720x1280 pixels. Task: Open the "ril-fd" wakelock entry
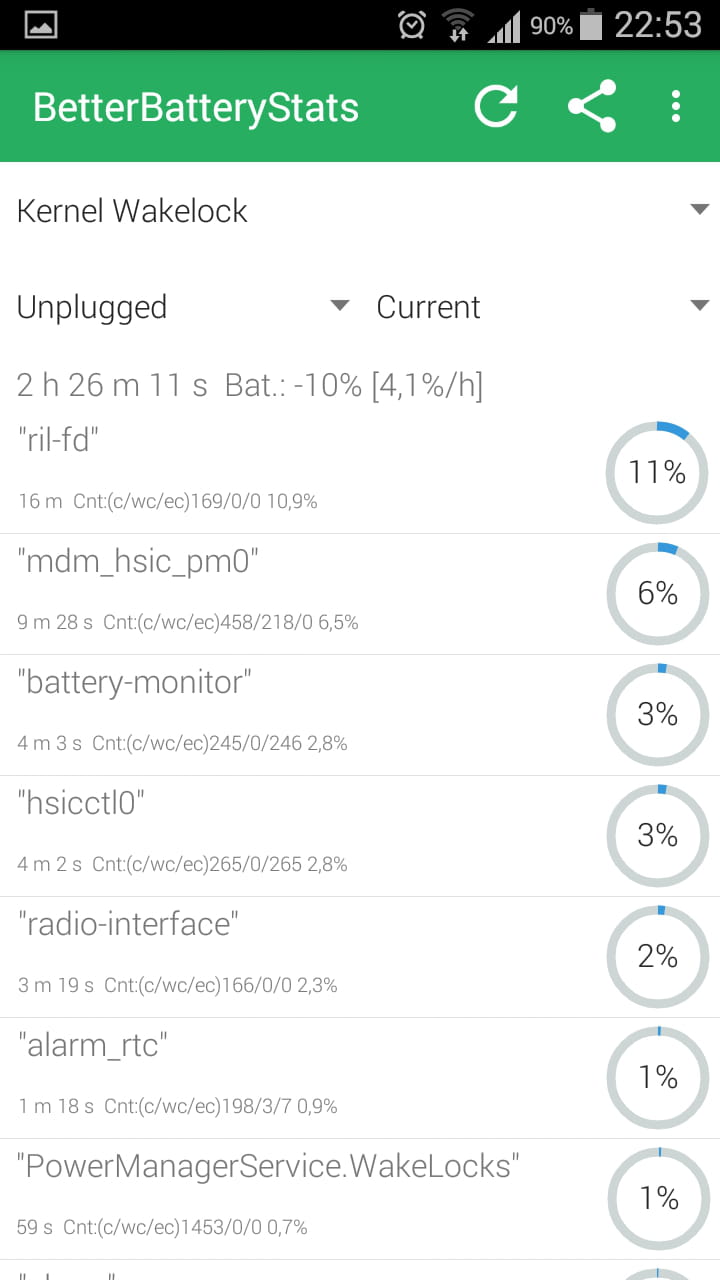coord(360,473)
